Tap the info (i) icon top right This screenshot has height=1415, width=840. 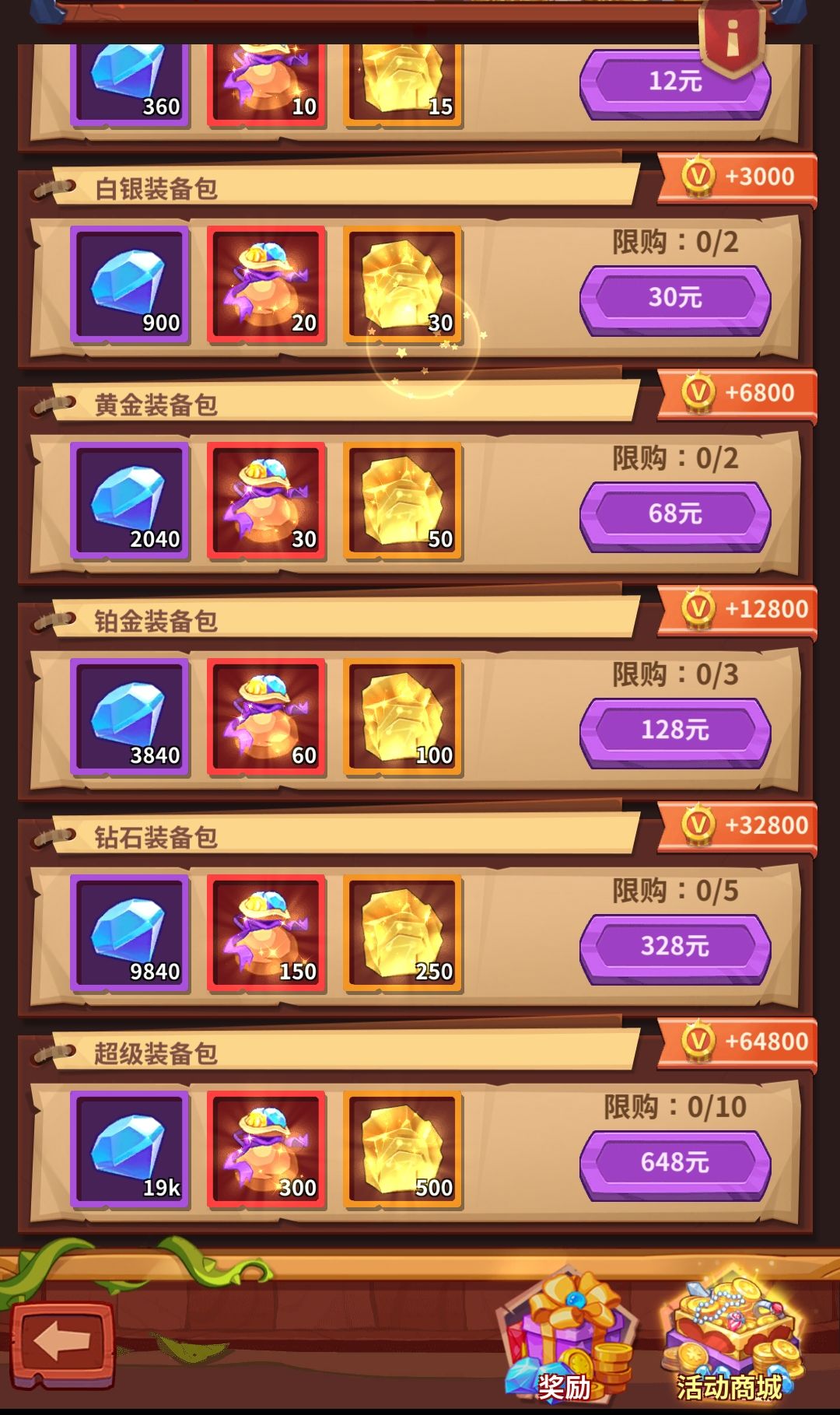click(x=730, y=37)
